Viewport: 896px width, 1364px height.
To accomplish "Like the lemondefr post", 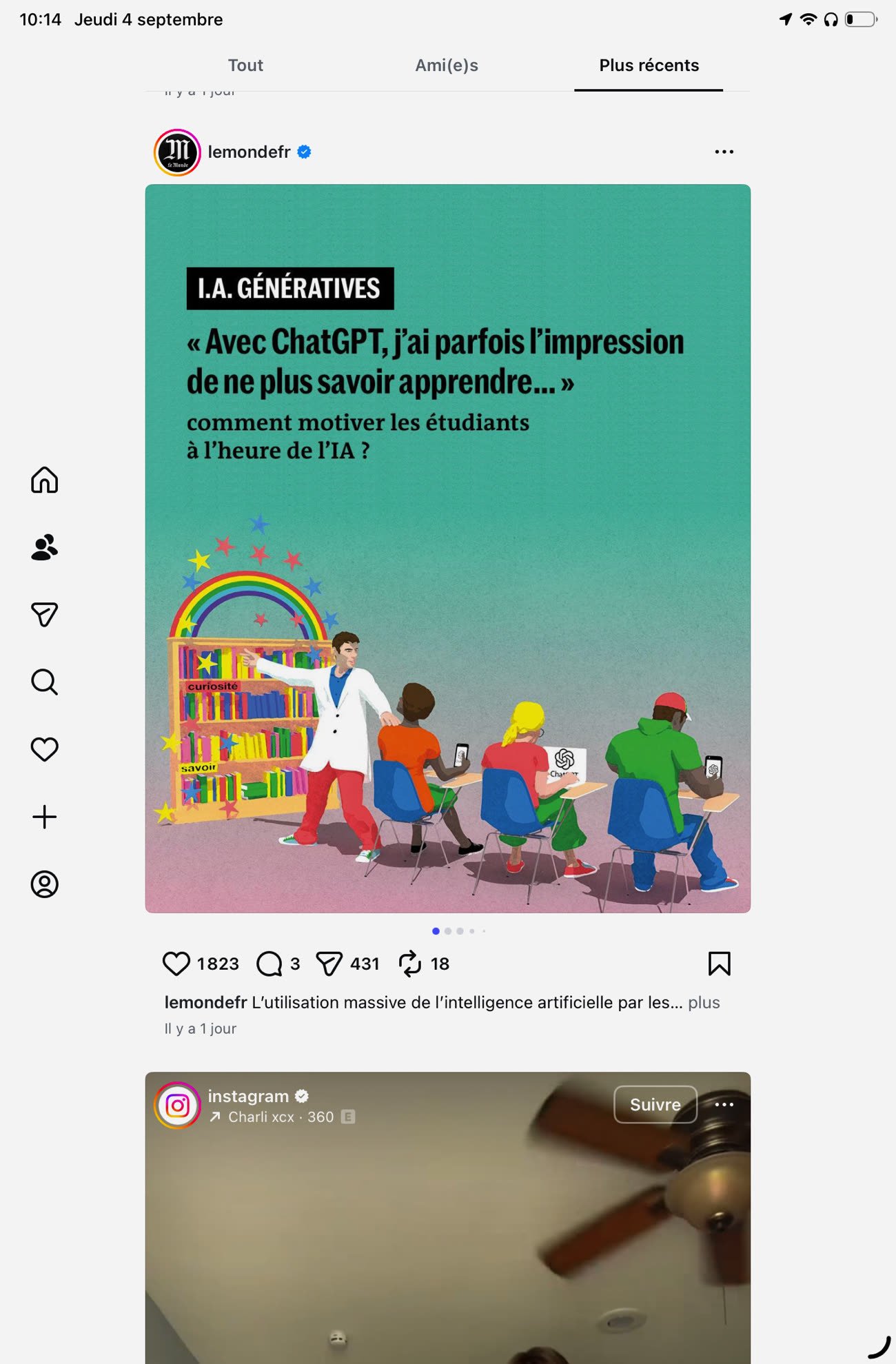I will 176,964.
